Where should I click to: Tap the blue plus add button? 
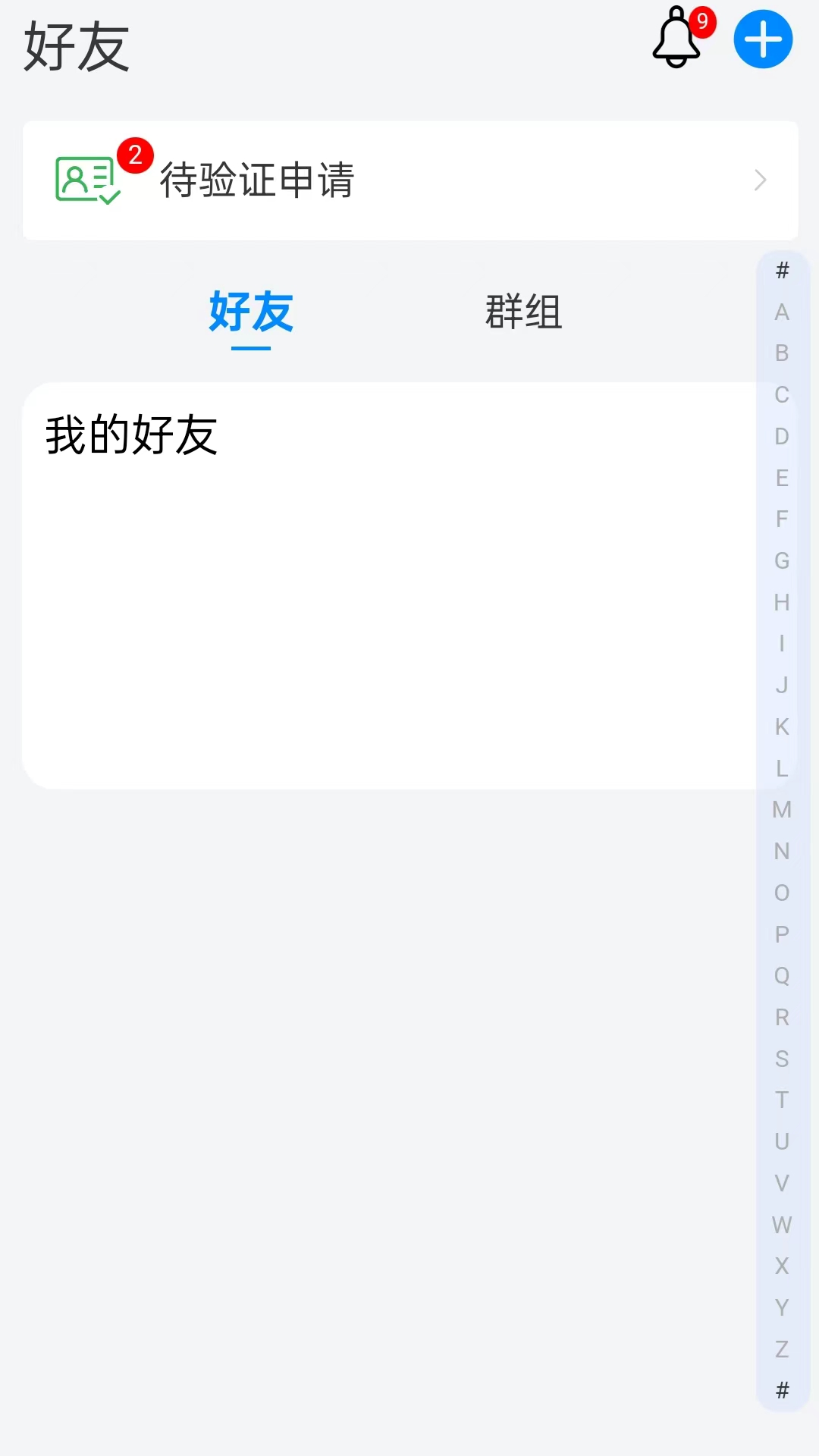click(763, 39)
